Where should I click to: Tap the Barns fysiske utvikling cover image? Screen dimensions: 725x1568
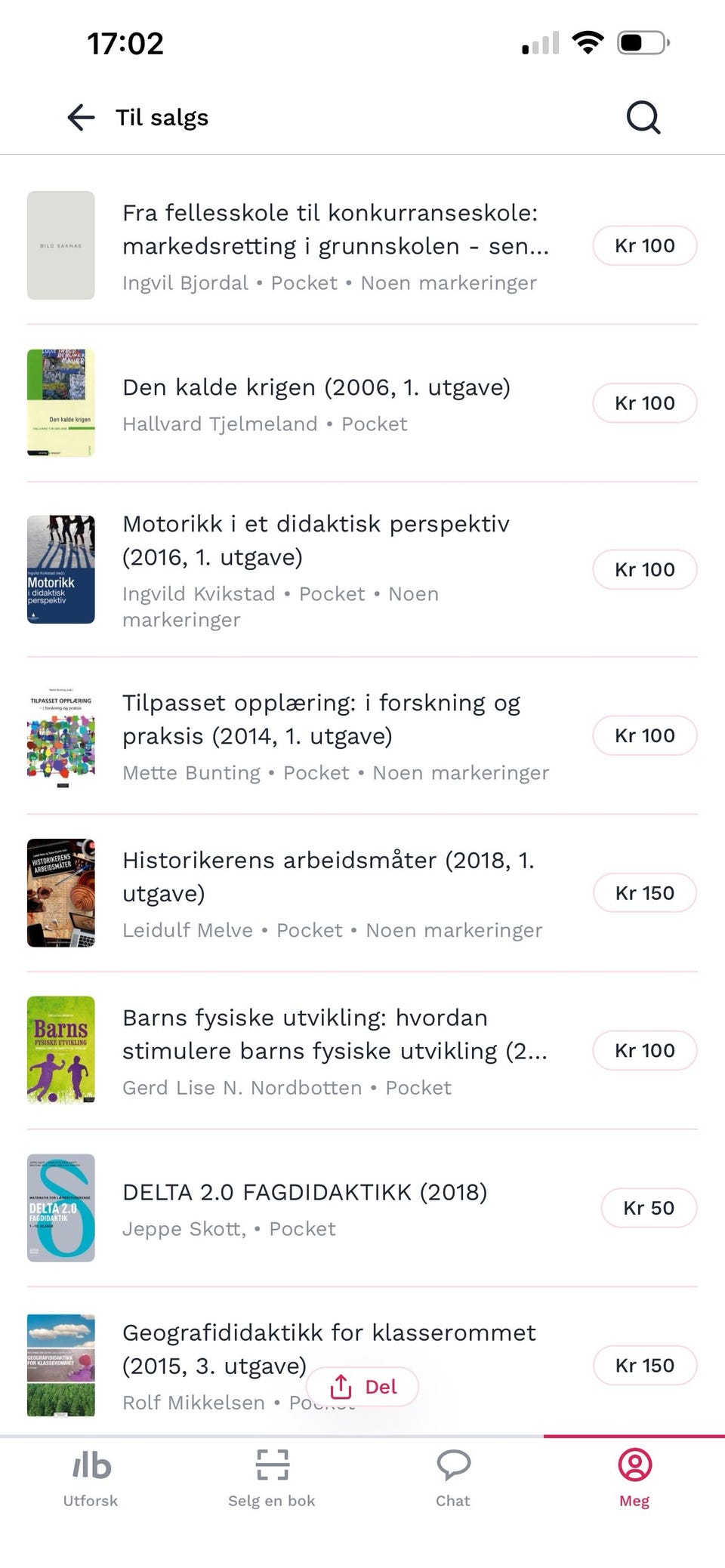pyautogui.click(x=60, y=1050)
